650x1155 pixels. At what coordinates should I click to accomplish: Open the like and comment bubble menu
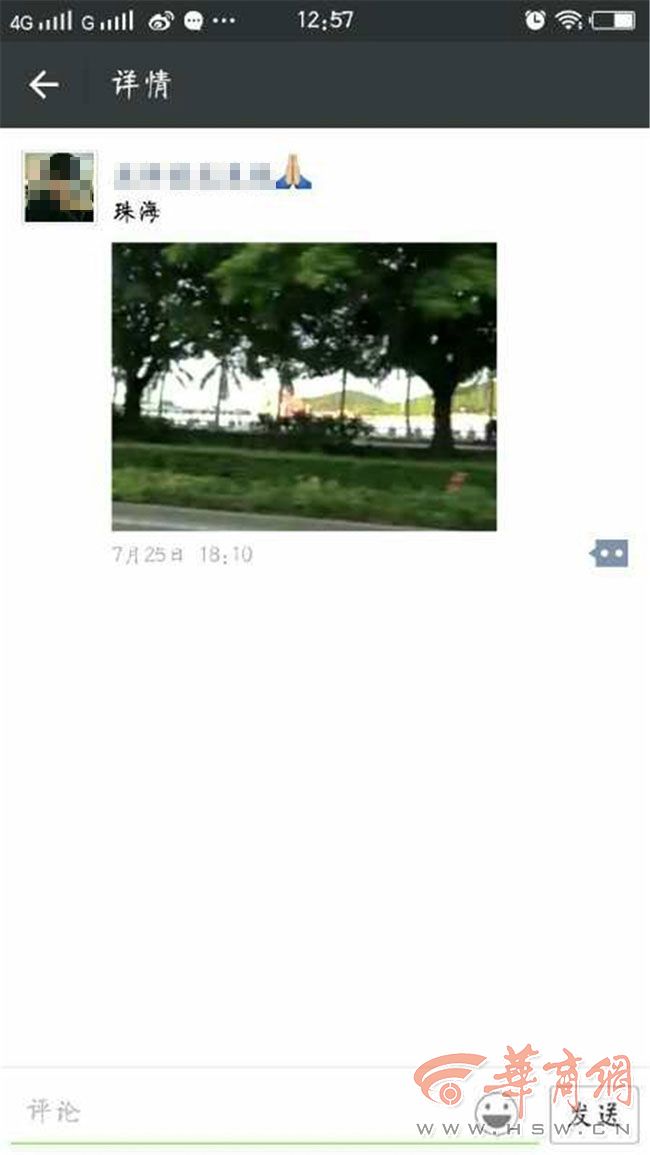(x=610, y=553)
